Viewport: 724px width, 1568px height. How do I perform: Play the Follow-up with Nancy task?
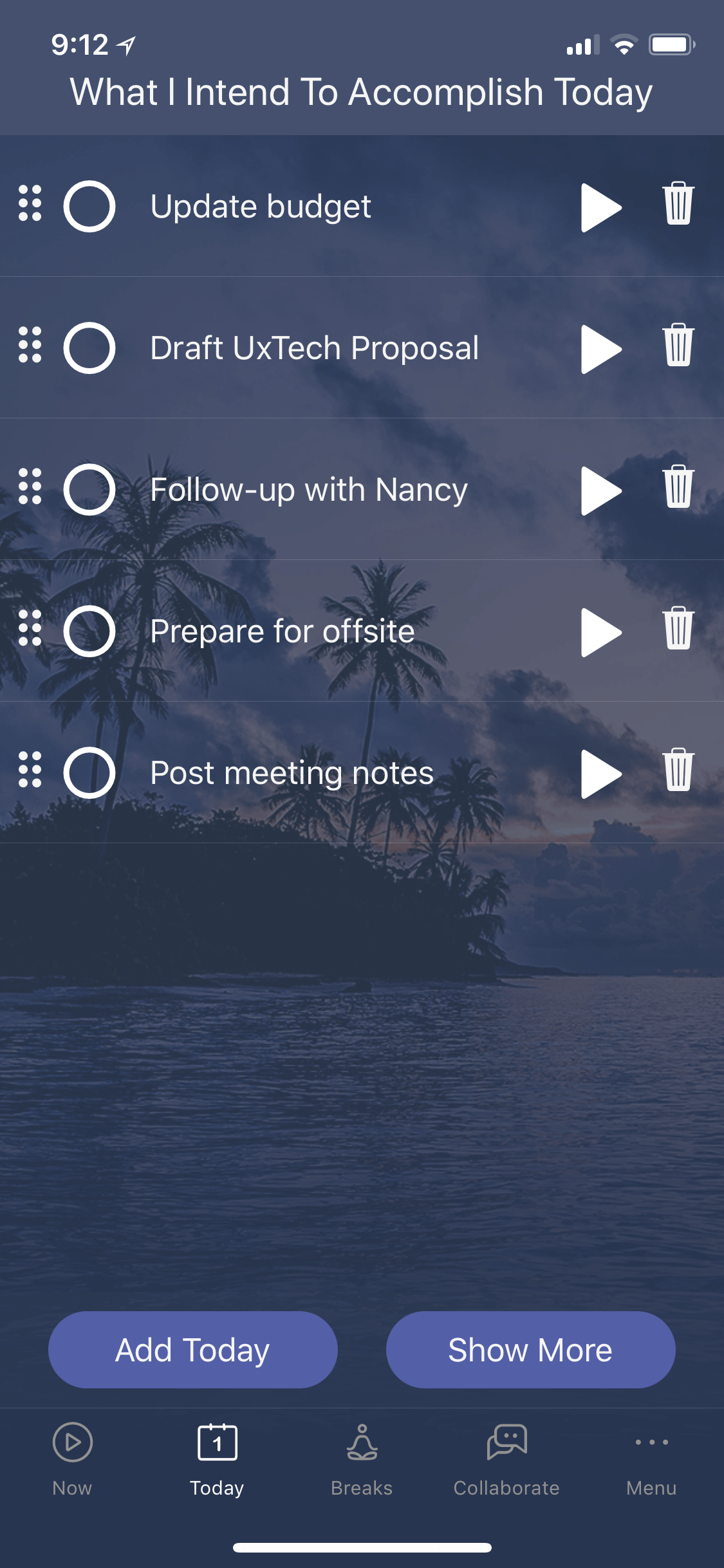coord(601,490)
